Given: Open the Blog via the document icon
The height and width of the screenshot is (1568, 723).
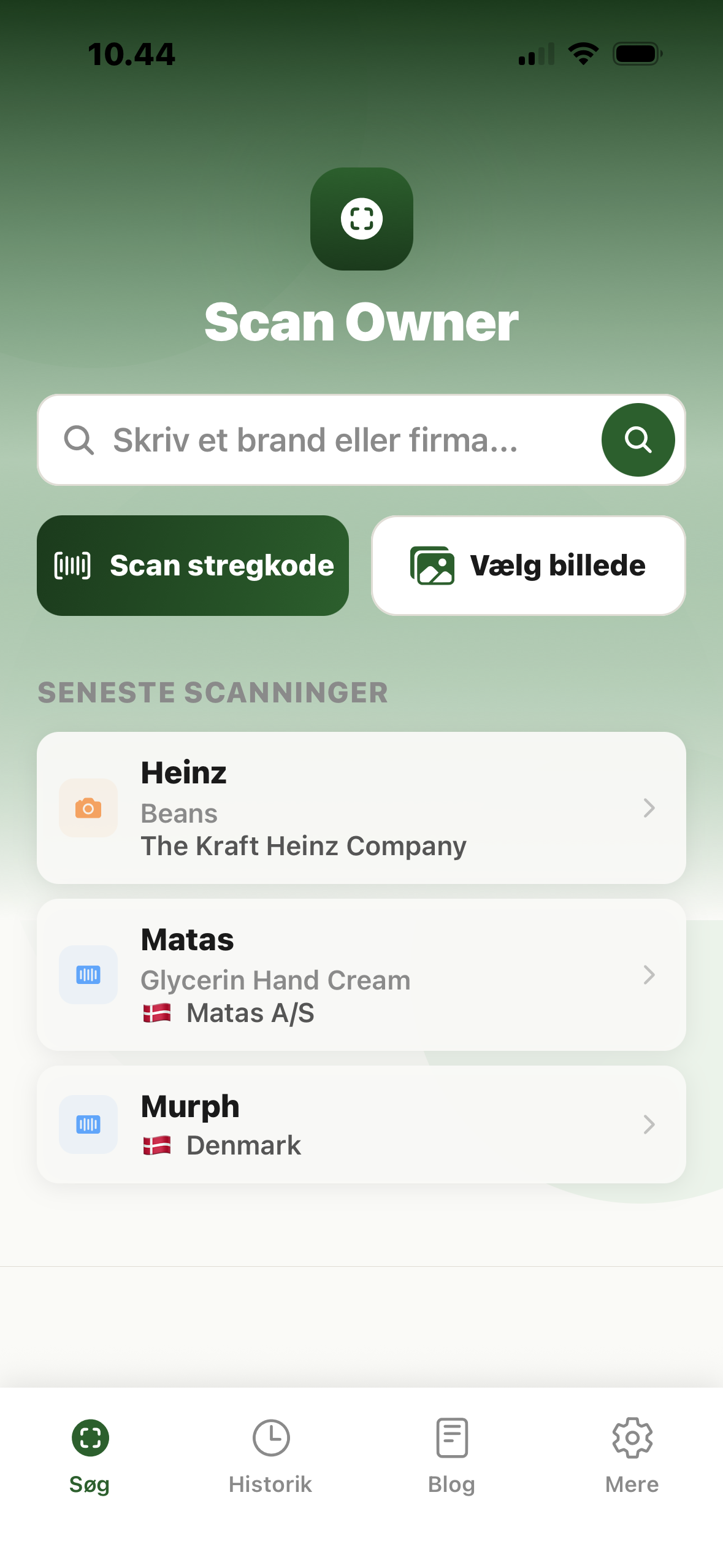Looking at the screenshot, I should [451, 1435].
